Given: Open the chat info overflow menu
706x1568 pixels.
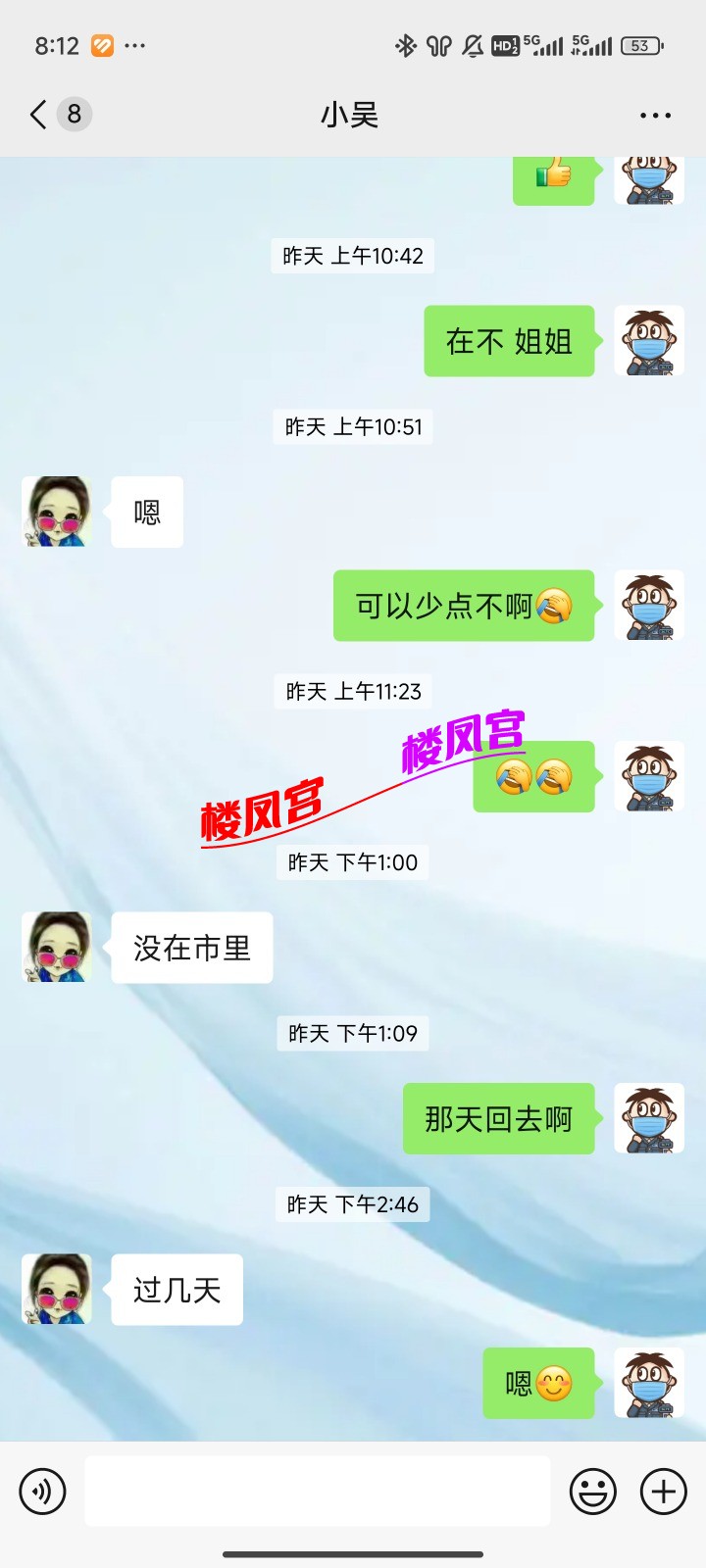Looking at the screenshot, I should click(655, 115).
